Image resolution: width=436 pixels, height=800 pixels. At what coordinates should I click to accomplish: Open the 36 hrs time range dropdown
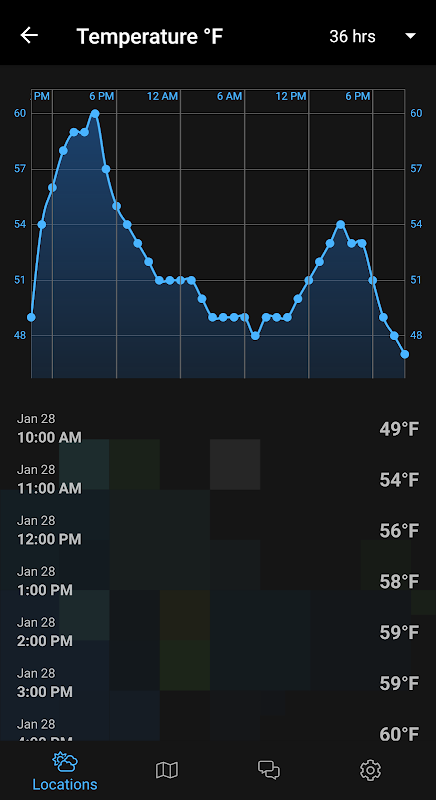click(372, 36)
